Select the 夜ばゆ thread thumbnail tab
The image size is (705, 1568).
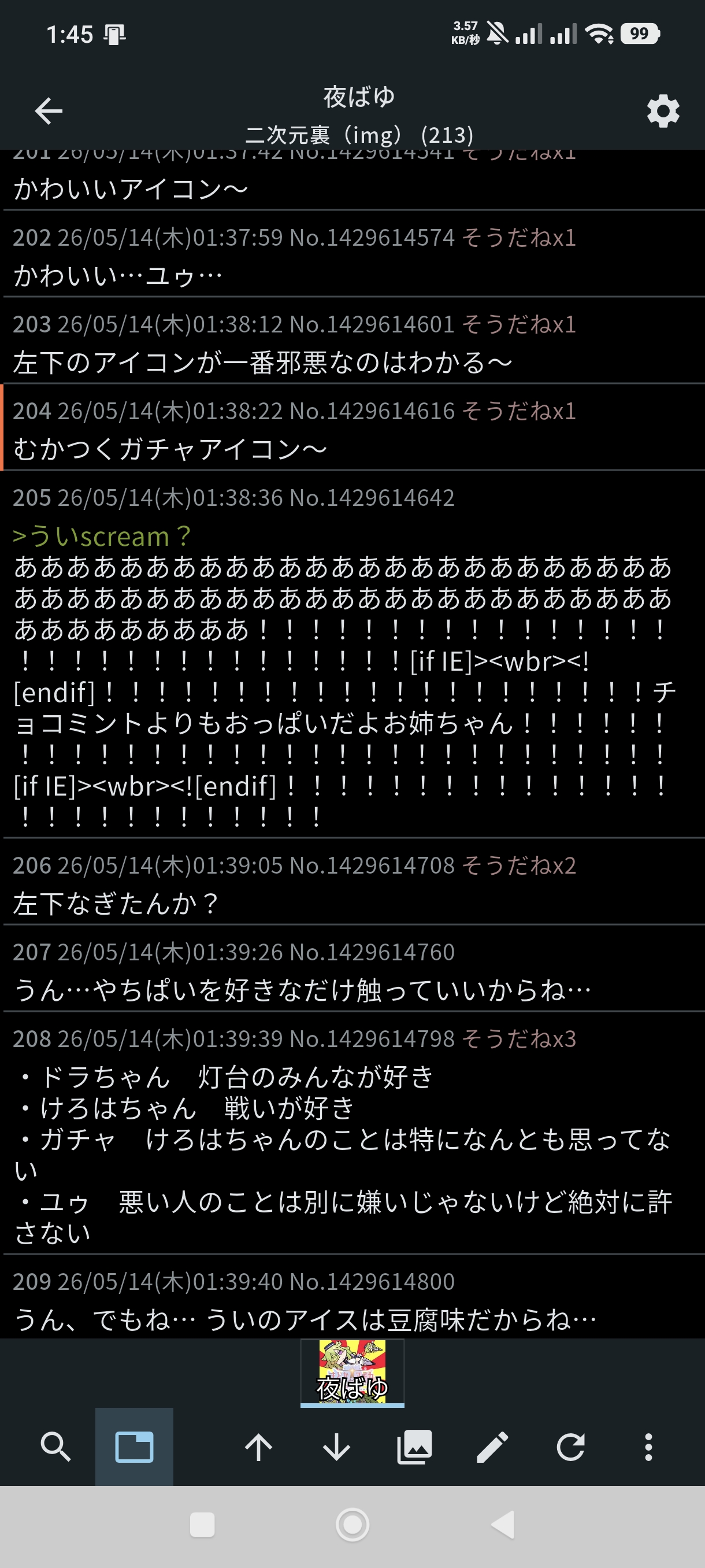pos(352,1372)
